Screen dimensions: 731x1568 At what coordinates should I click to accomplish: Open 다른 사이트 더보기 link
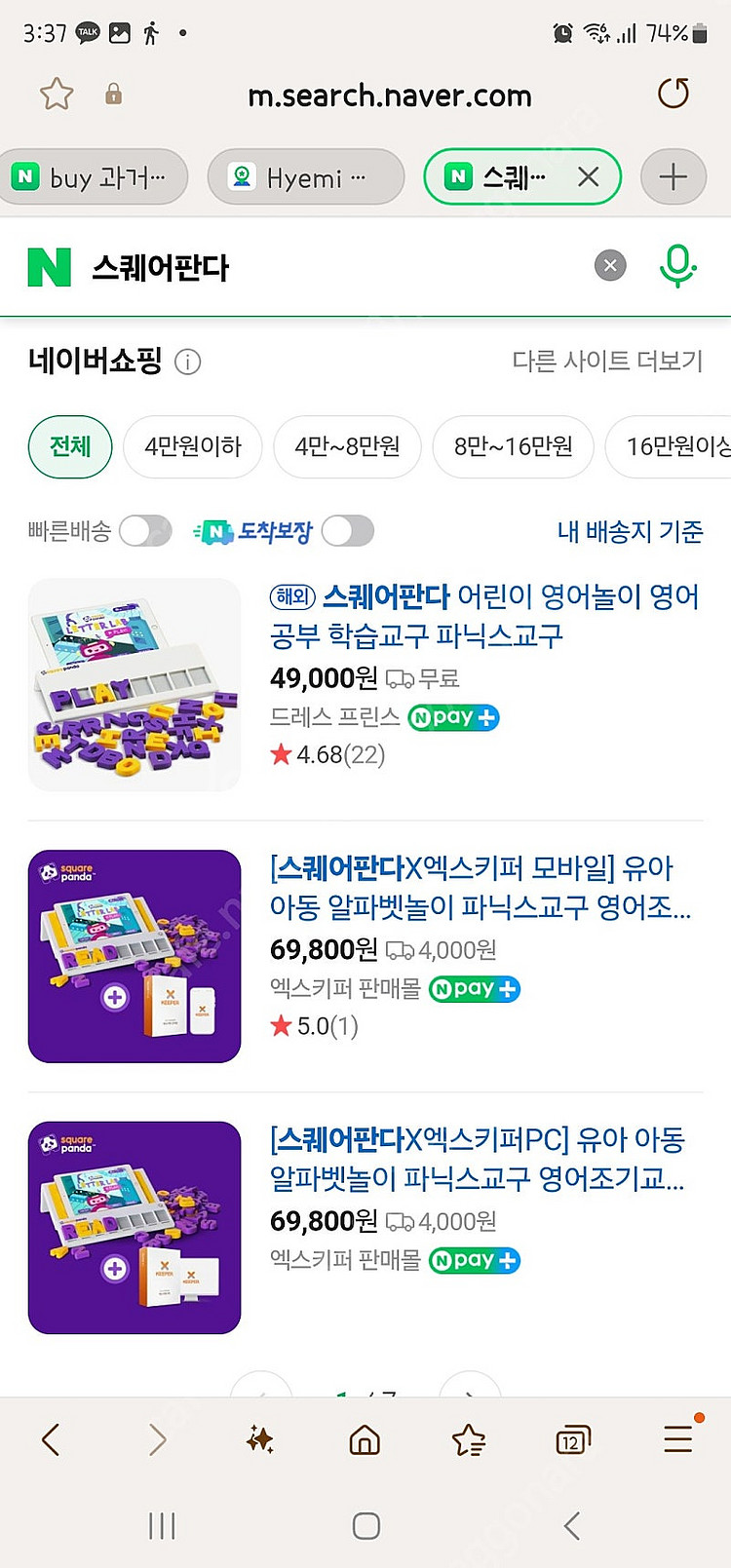click(607, 362)
